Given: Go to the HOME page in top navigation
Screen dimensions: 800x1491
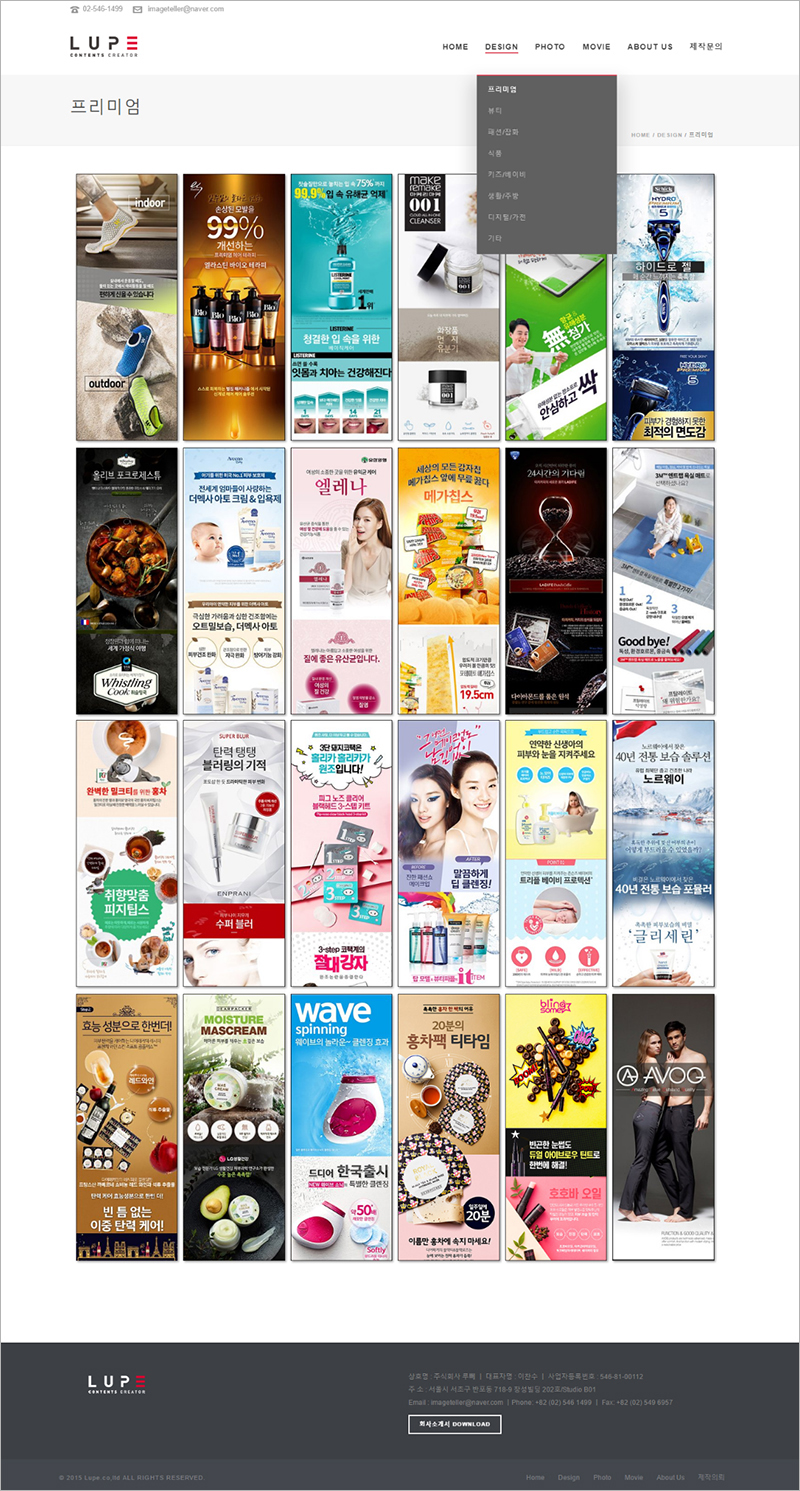Looking at the screenshot, I should coord(455,47).
